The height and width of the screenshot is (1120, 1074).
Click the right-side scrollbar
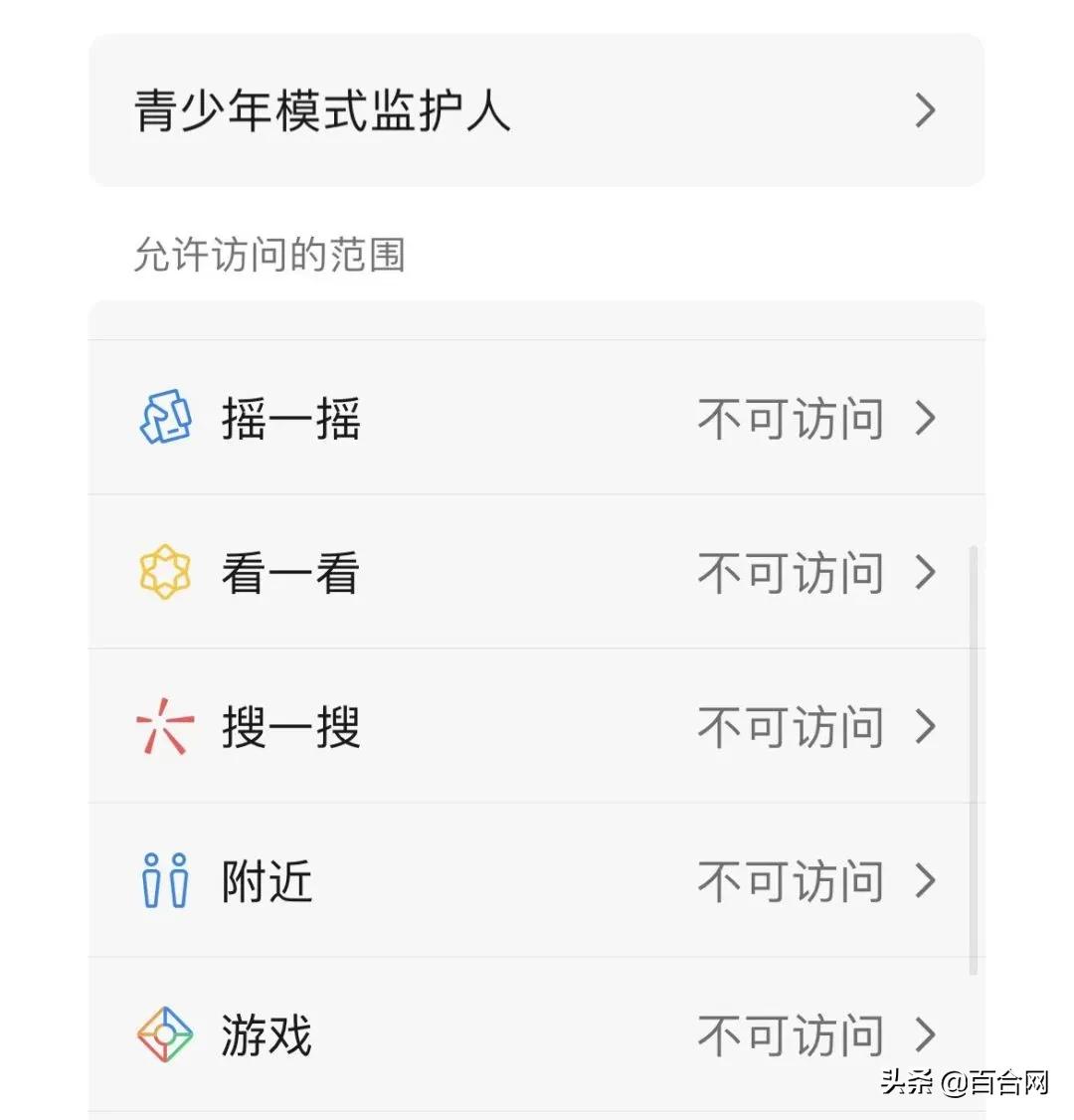[x=970, y=746]
